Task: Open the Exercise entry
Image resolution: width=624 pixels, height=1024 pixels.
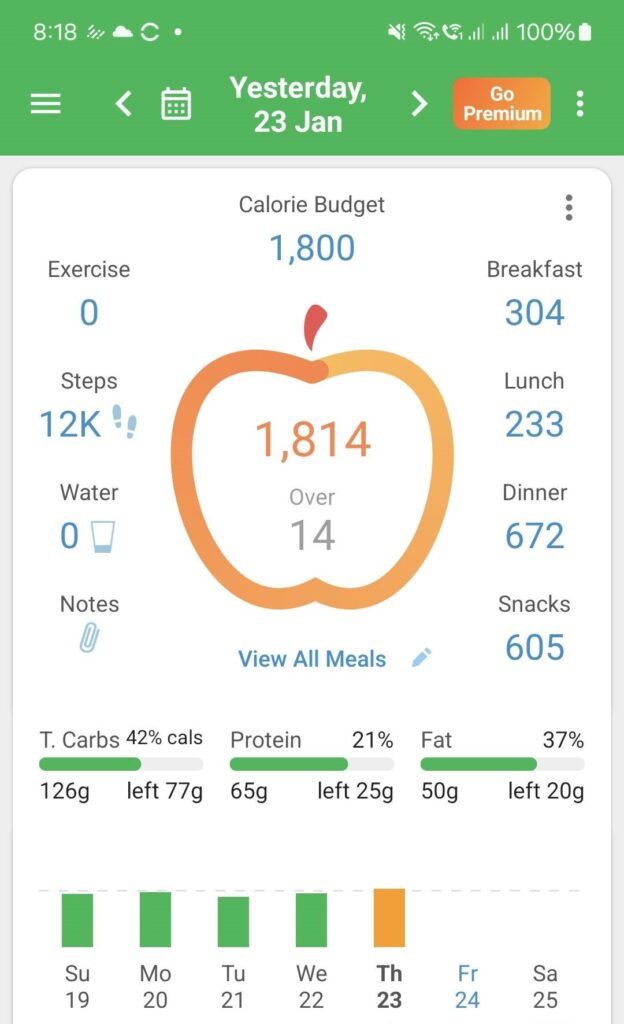Action: 89,293
